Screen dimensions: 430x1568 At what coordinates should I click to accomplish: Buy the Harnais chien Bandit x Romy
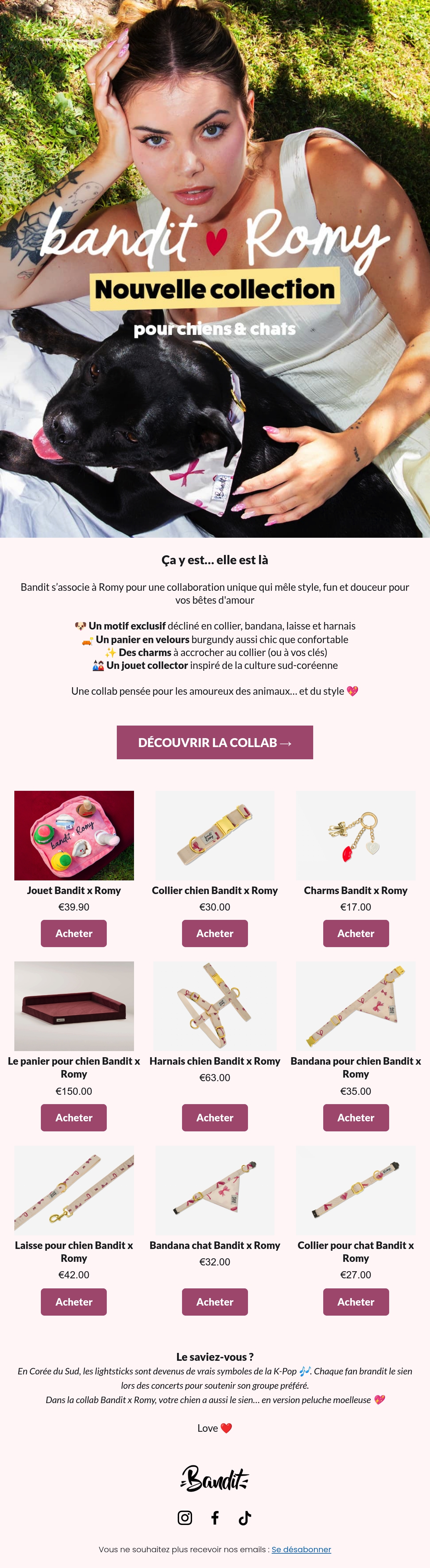coord(215,1117)
